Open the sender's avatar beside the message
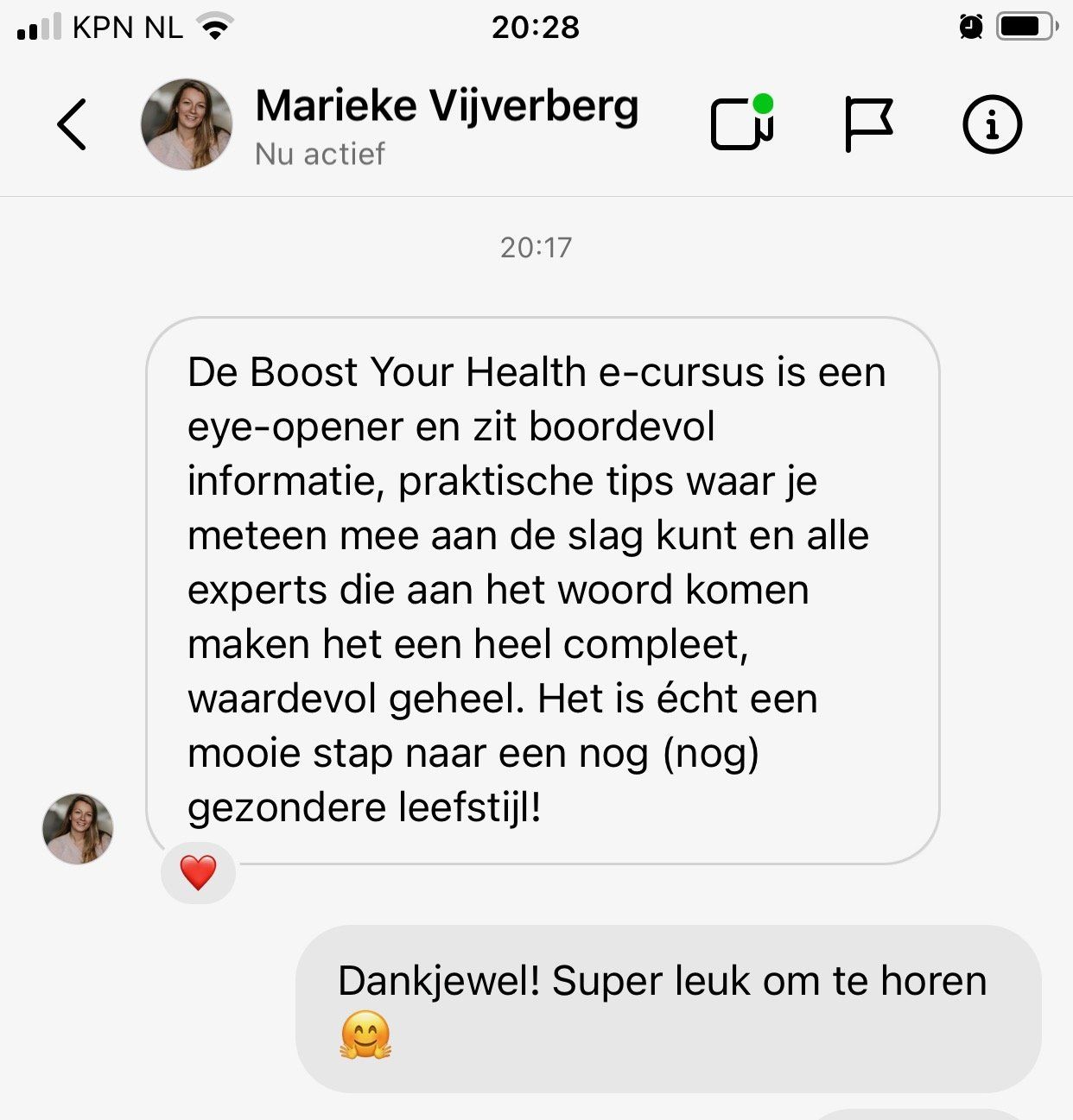 point(78,829)
